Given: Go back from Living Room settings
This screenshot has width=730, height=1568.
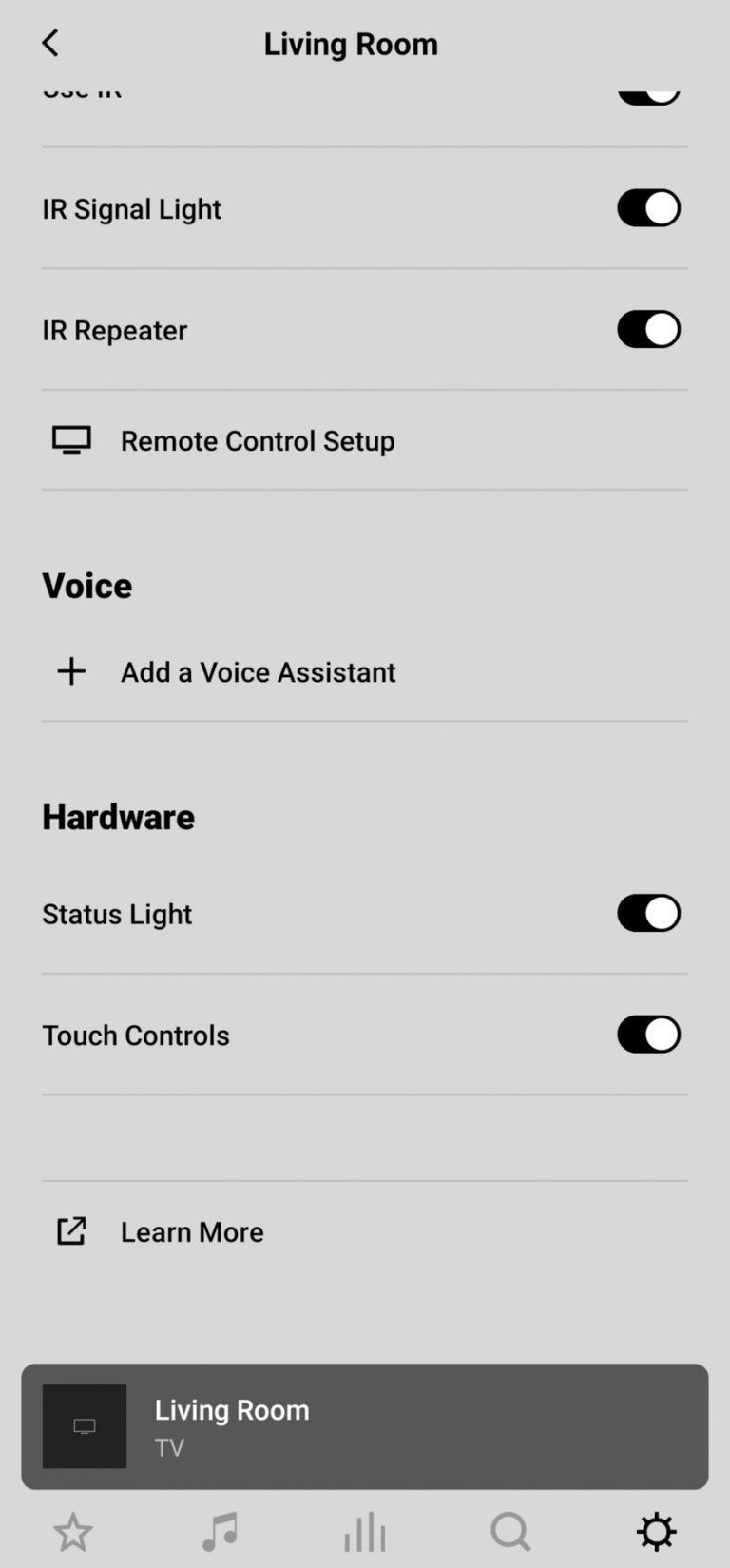Looking at the screenshot, I should (50, 43).
